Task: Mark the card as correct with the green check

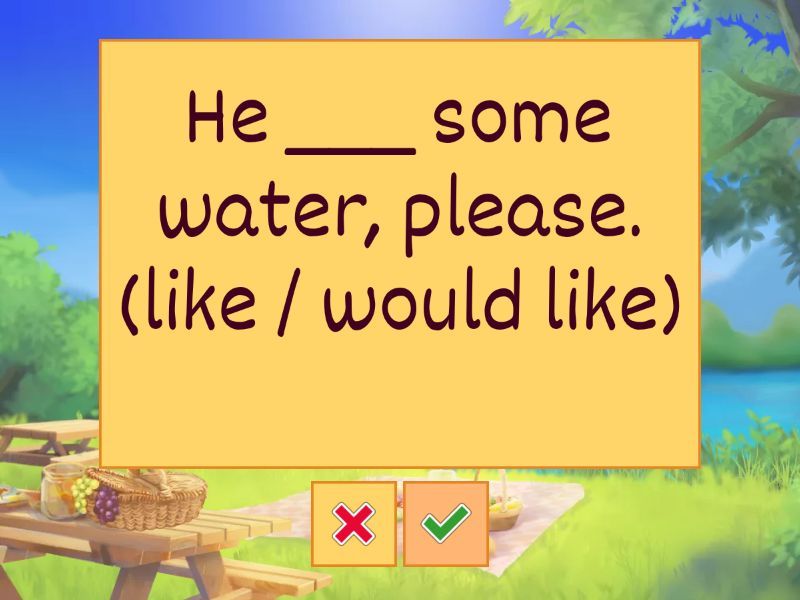Action: click(446, 524)
